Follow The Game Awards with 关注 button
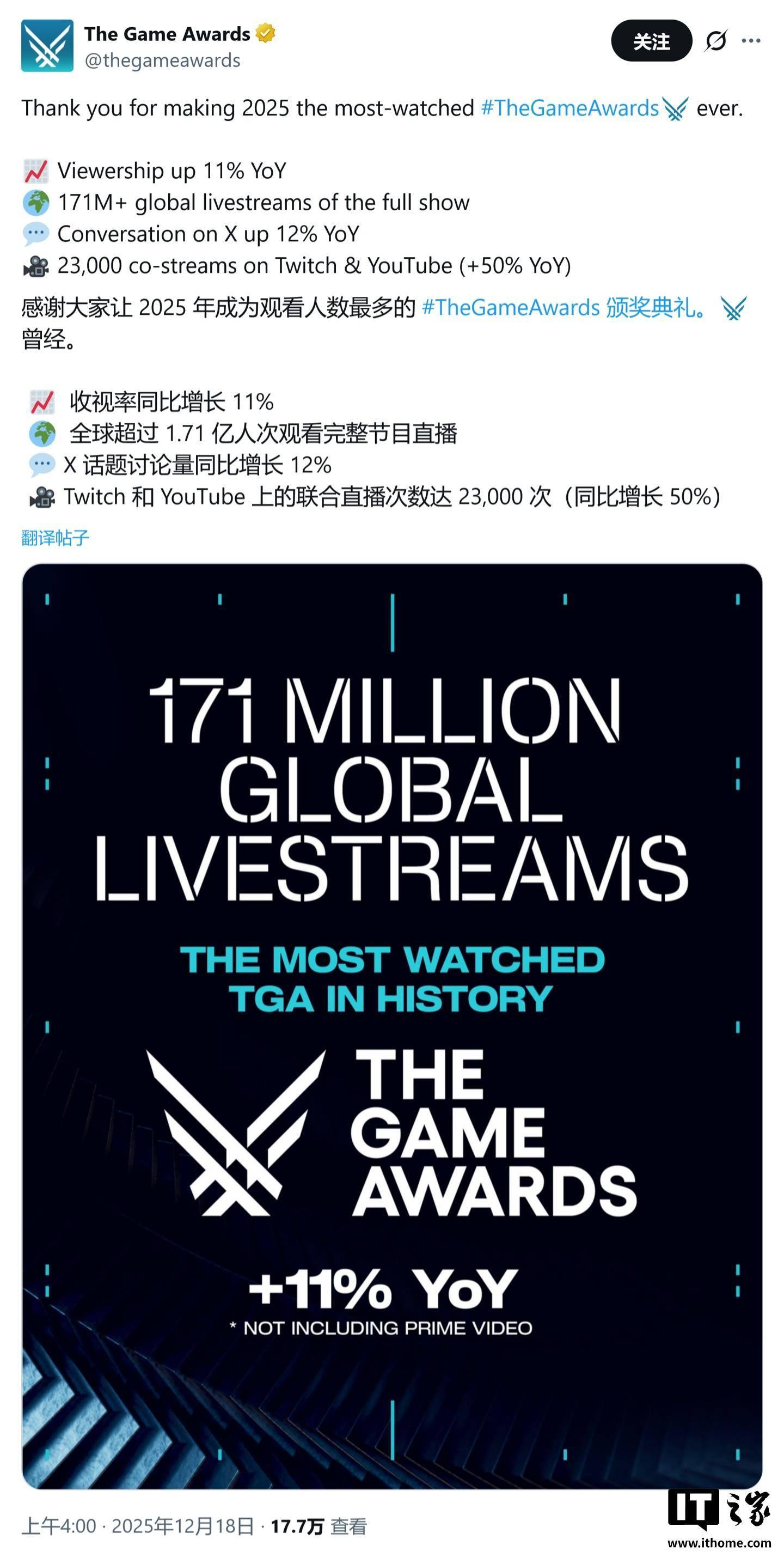 [651, 41]
